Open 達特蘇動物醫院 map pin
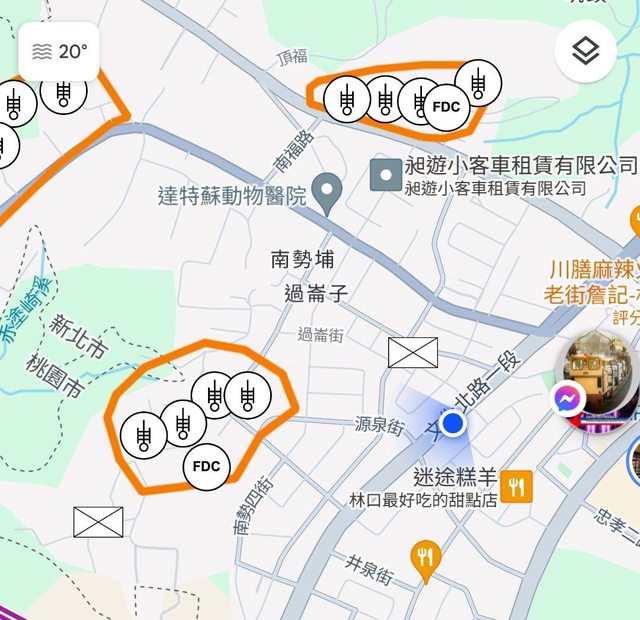 (325, 194)
